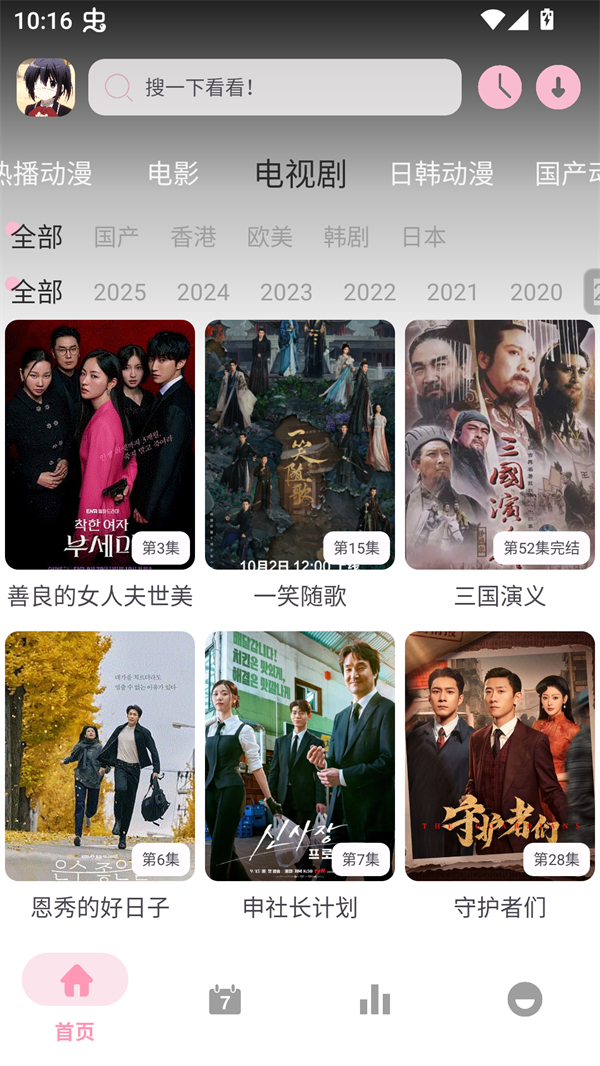Filter by 国产 region
Image resolution: width=600 pixels, height=1066 pixels.
tap(116, 237)
